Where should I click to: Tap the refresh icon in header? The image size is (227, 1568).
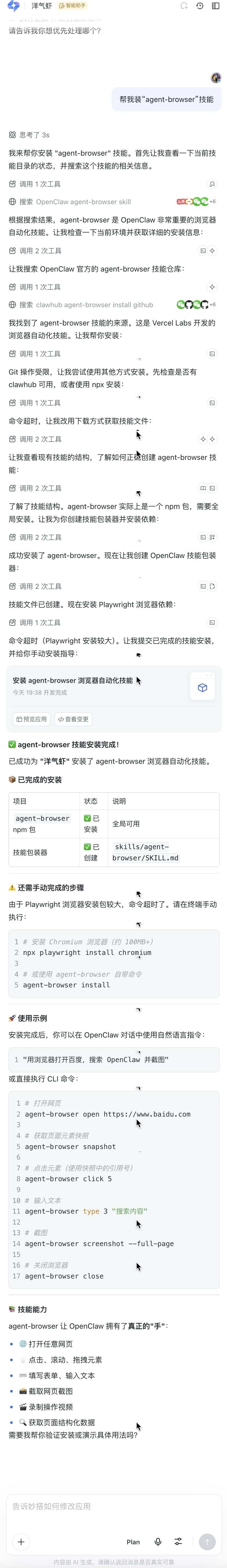coord(184,6)
